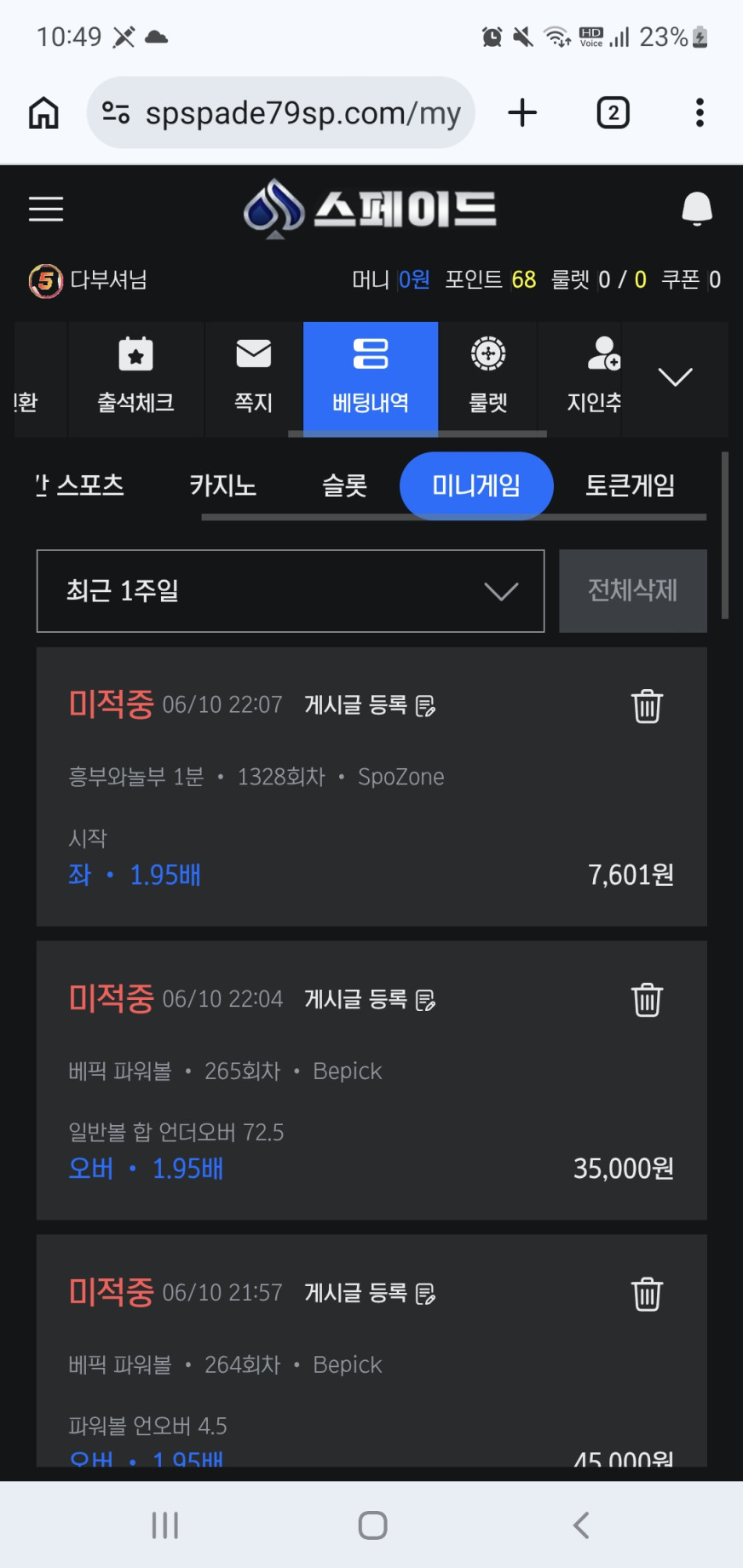Open the browser tab switcher
Screen dimensions: 743x1568
click(x=613, y=112)
